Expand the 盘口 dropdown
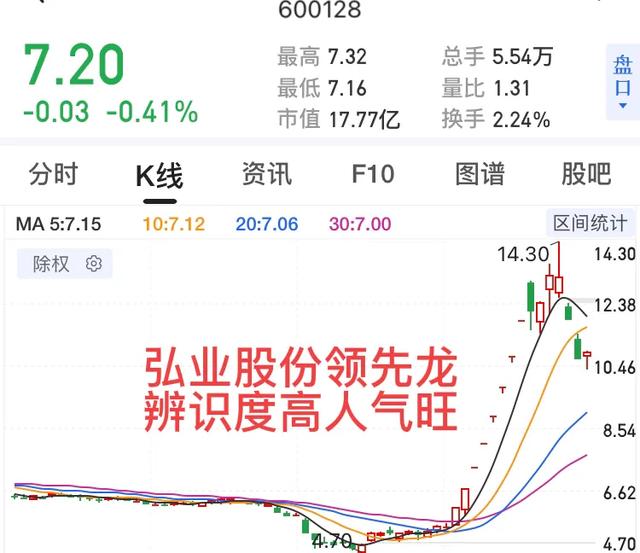 tap(622, 82)
